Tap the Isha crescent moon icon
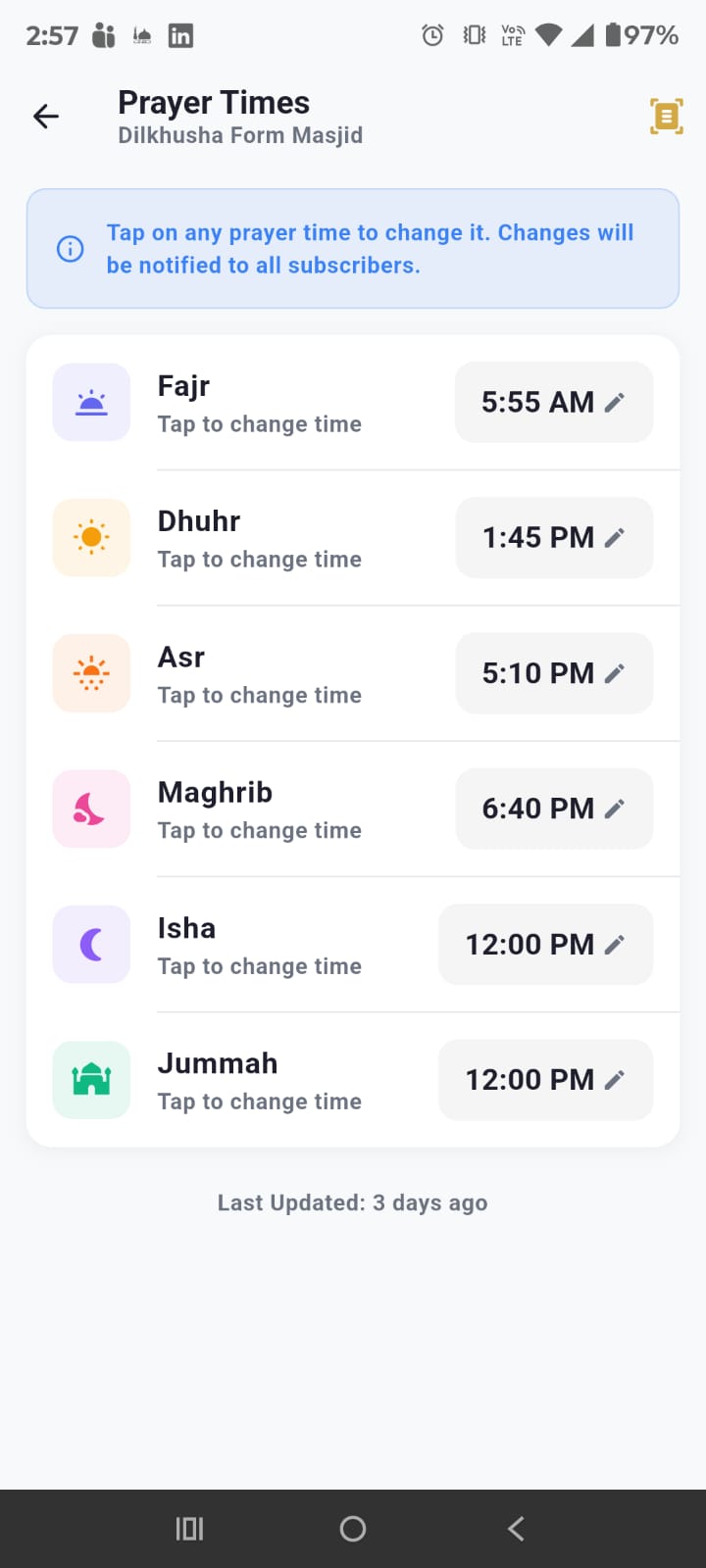706x1568 pixels. [x=91, y=944]
